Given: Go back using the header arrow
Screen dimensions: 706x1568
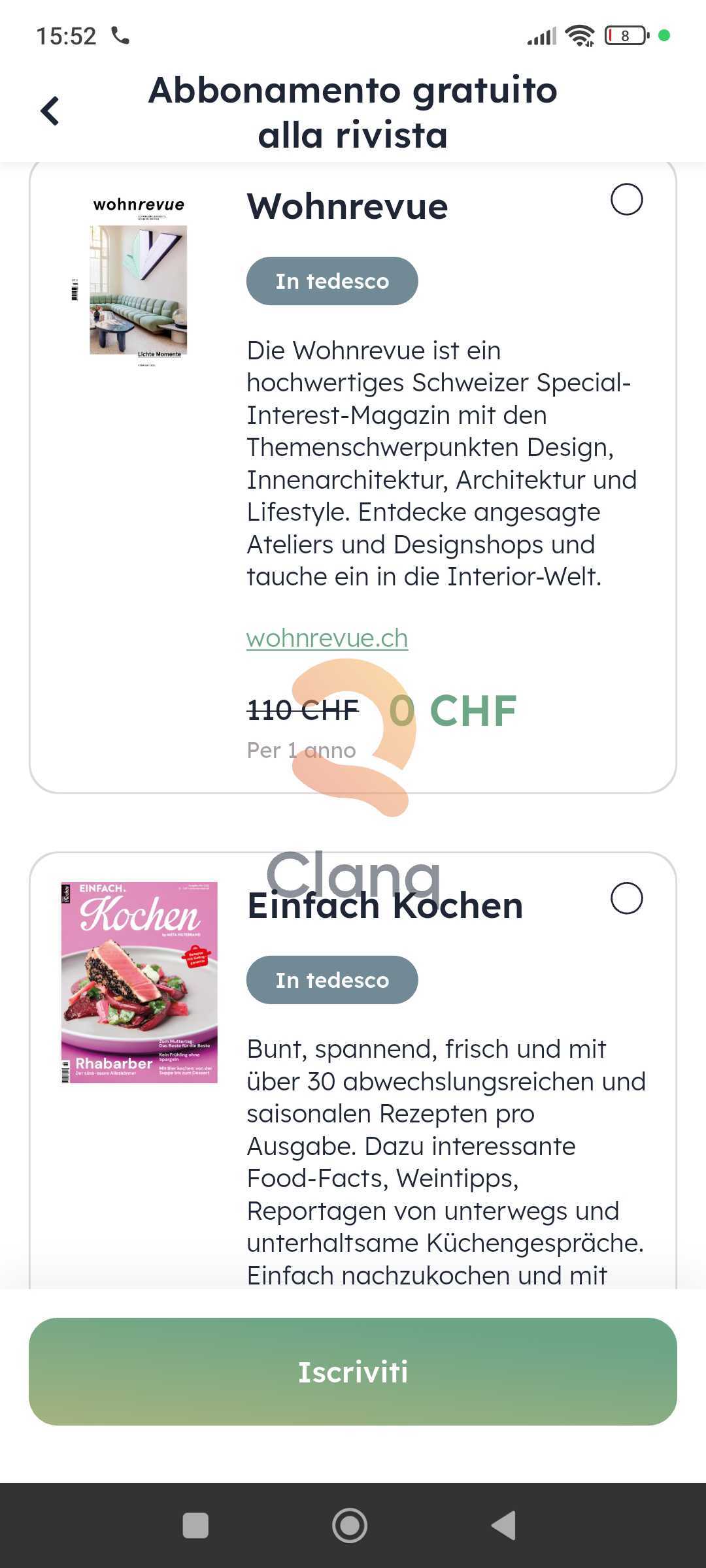Looking at the screenshot, I should coord(50,111).
